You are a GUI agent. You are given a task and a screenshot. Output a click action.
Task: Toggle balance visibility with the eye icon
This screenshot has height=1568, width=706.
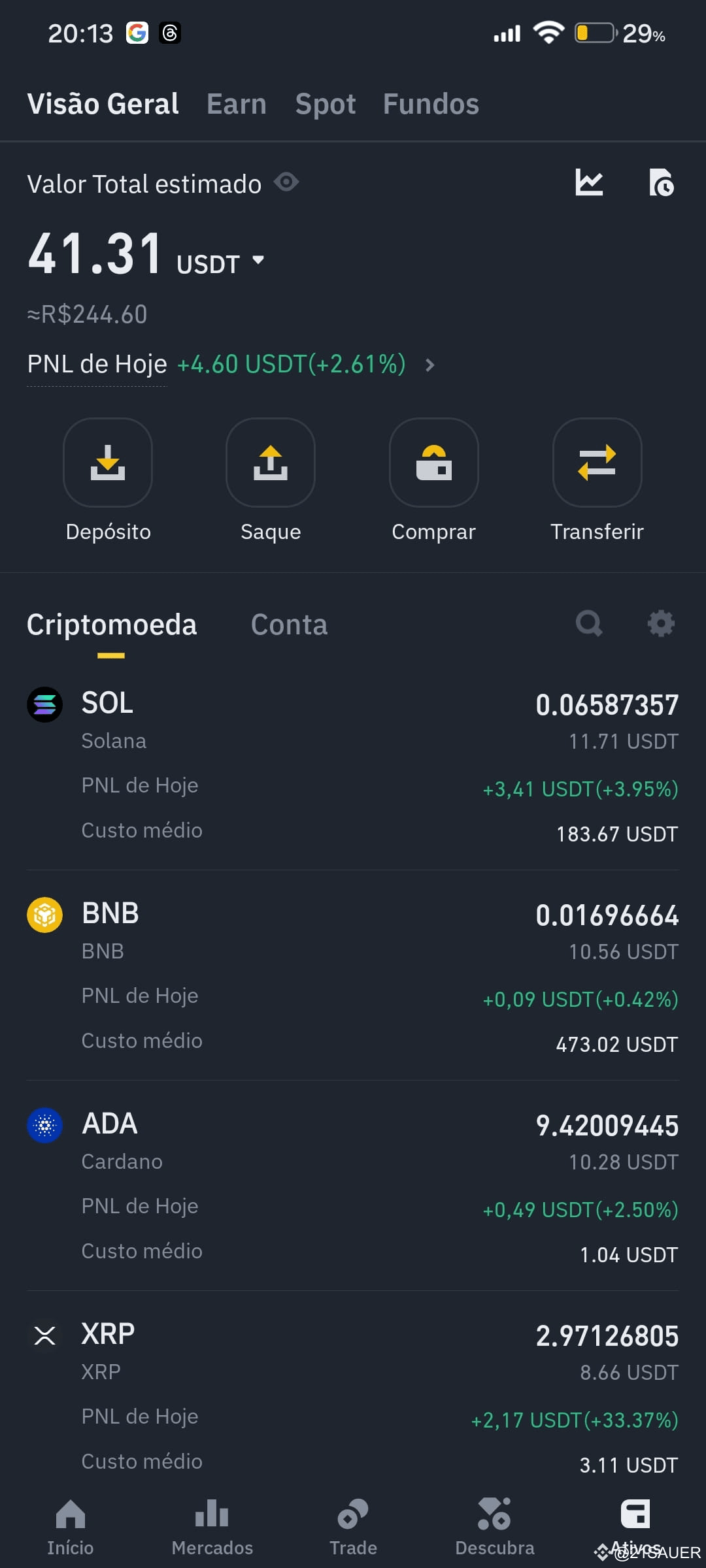click(286, 183)
